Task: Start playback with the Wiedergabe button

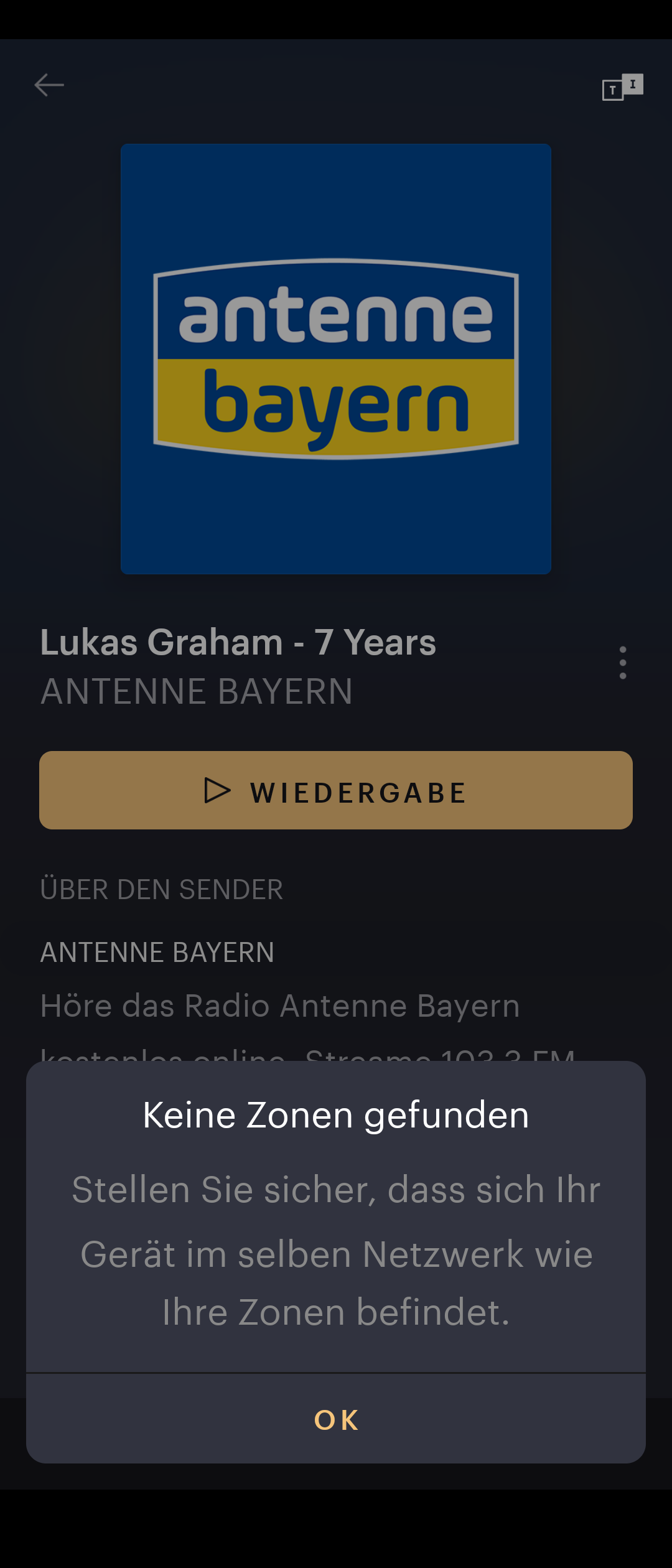Action: (x=336, y=790)
